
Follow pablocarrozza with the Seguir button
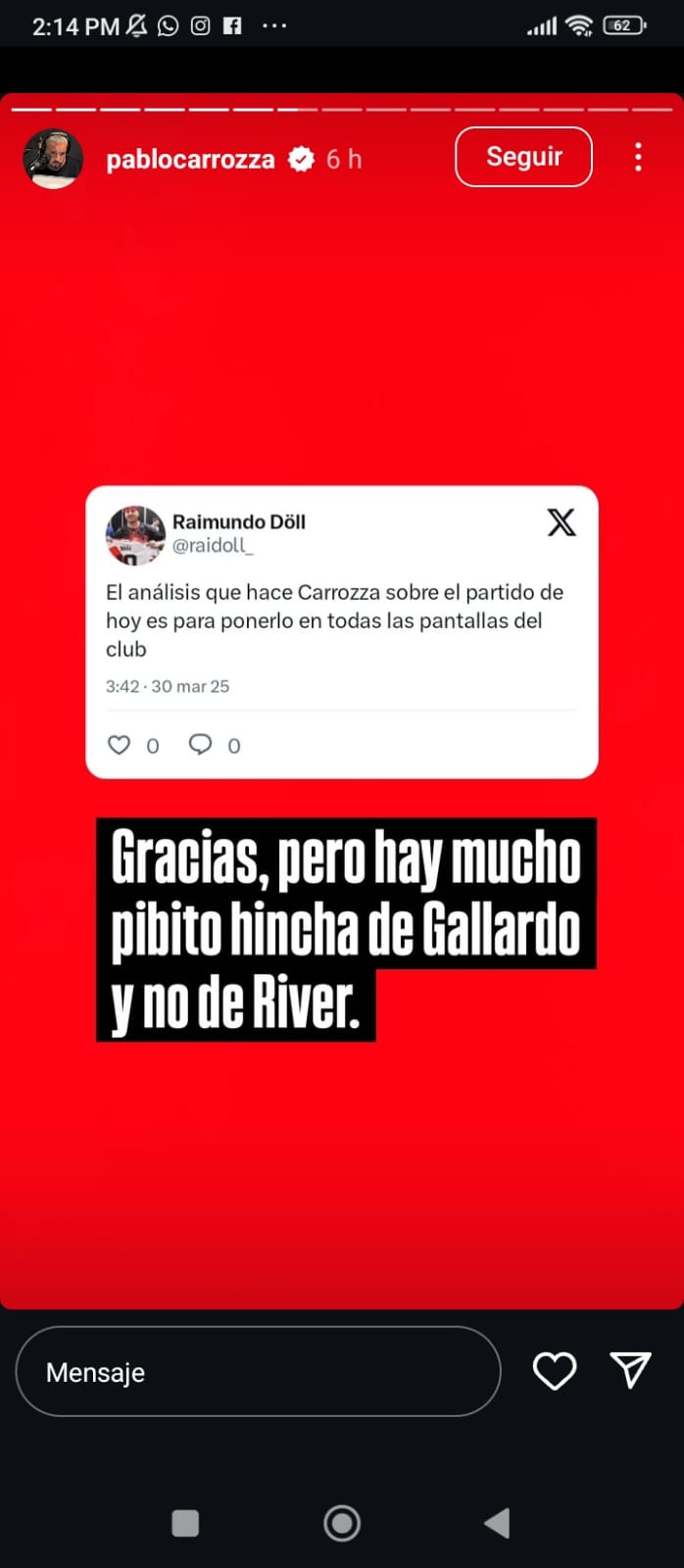pyautogui.click(x=523, y=157)
